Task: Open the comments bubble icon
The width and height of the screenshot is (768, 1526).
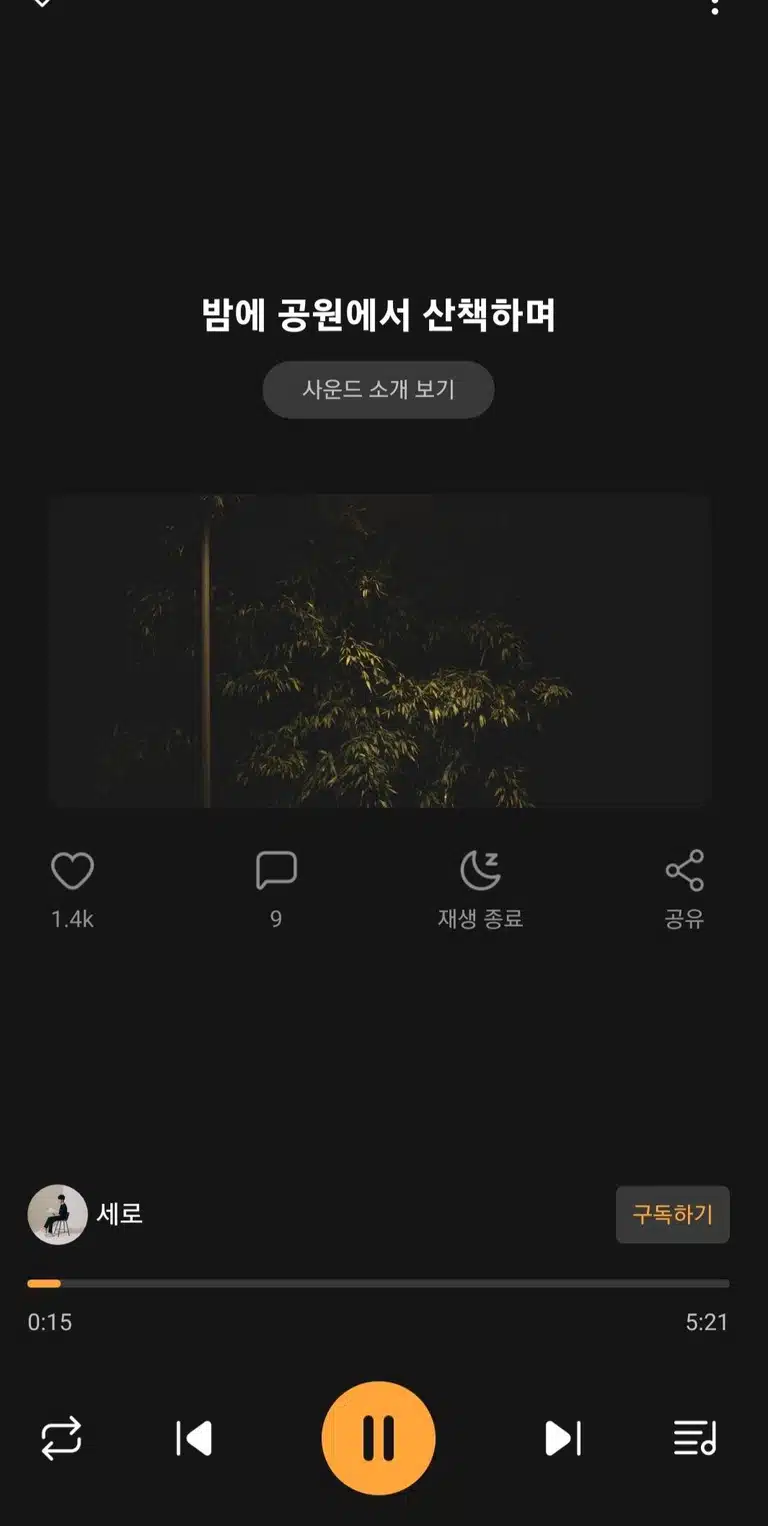Action: pyautogui.click(x=276, y=871)
